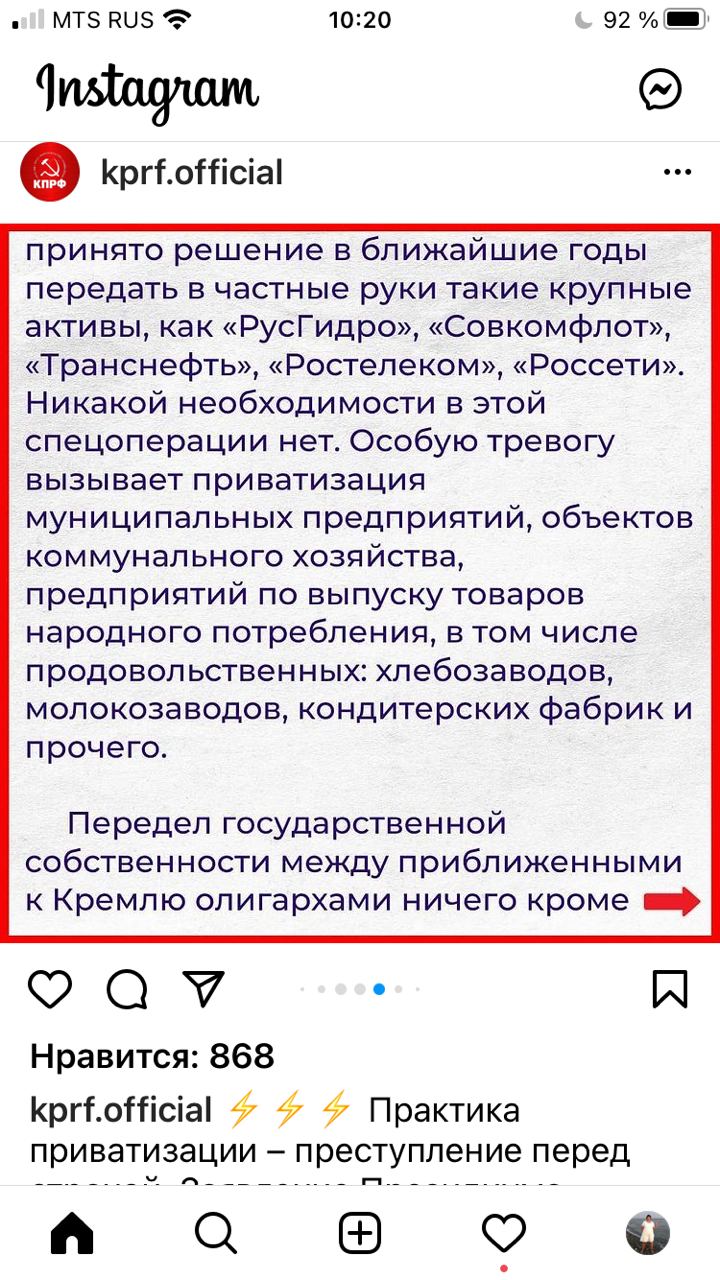Screen dimensions: 720x1280
Task: Open the post image with privatization text
Action: coord(360,580)
